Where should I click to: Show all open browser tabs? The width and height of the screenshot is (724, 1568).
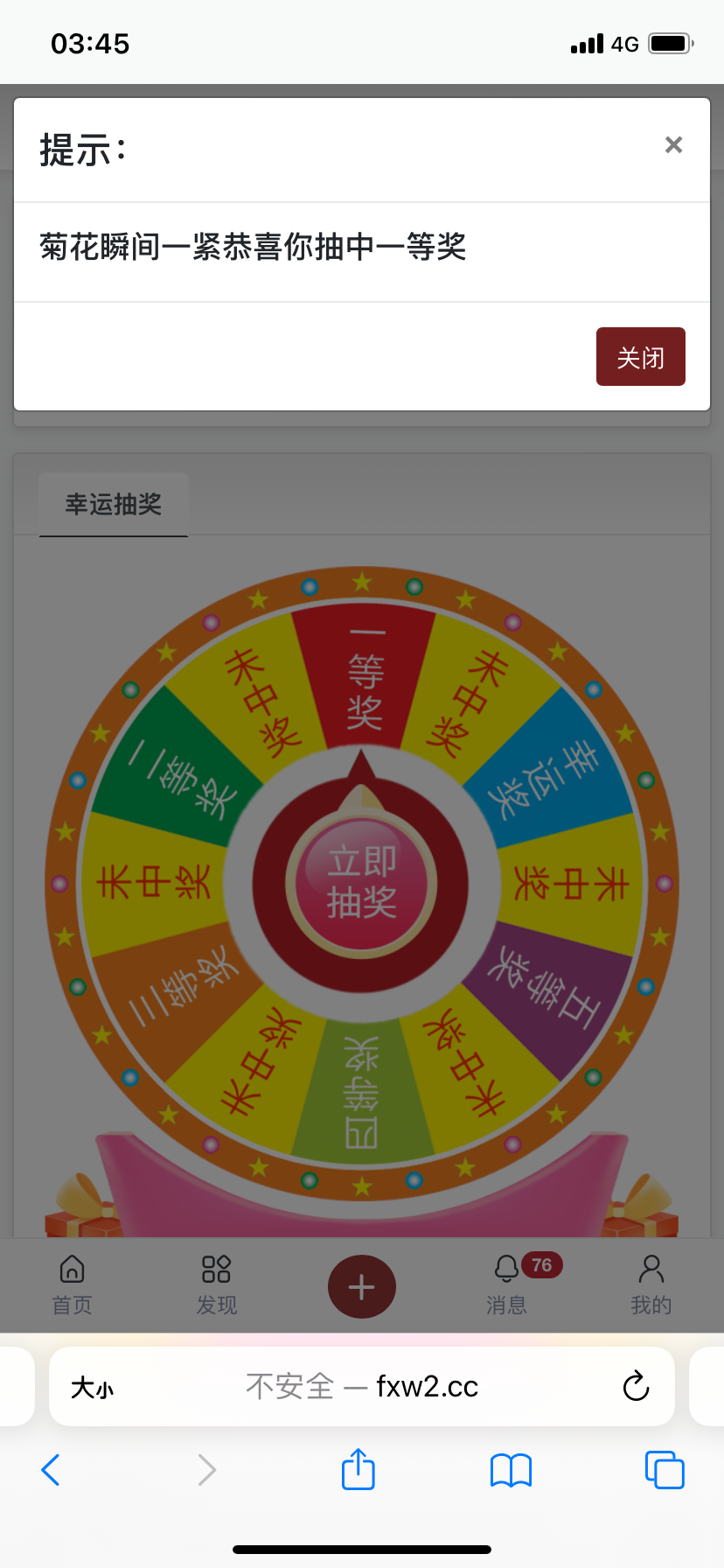[x=665, y=1470]
